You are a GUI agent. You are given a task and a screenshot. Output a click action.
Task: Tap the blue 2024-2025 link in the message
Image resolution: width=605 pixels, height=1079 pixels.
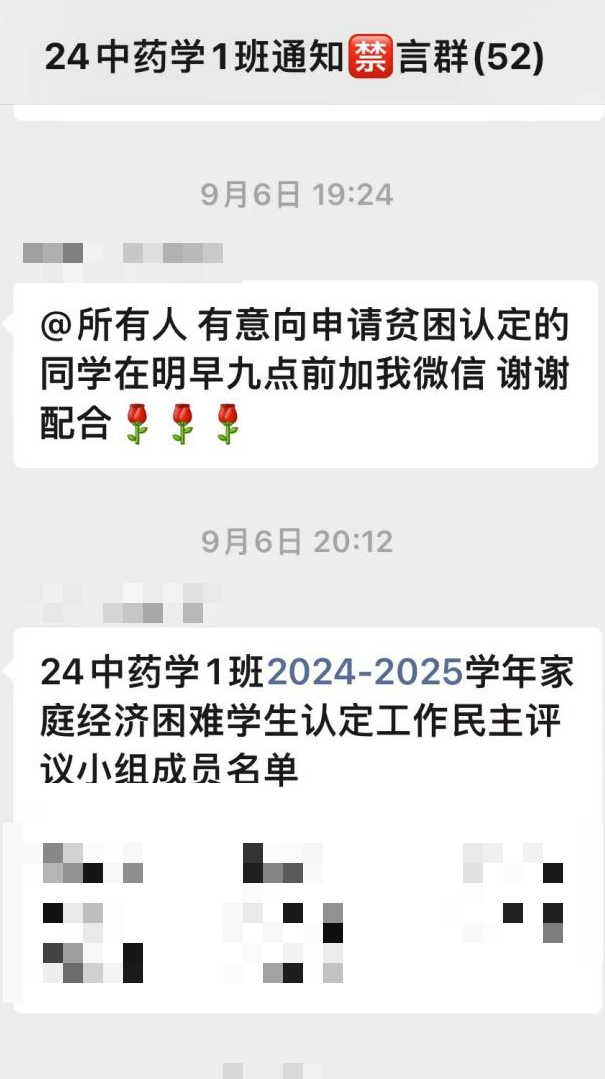365,673
